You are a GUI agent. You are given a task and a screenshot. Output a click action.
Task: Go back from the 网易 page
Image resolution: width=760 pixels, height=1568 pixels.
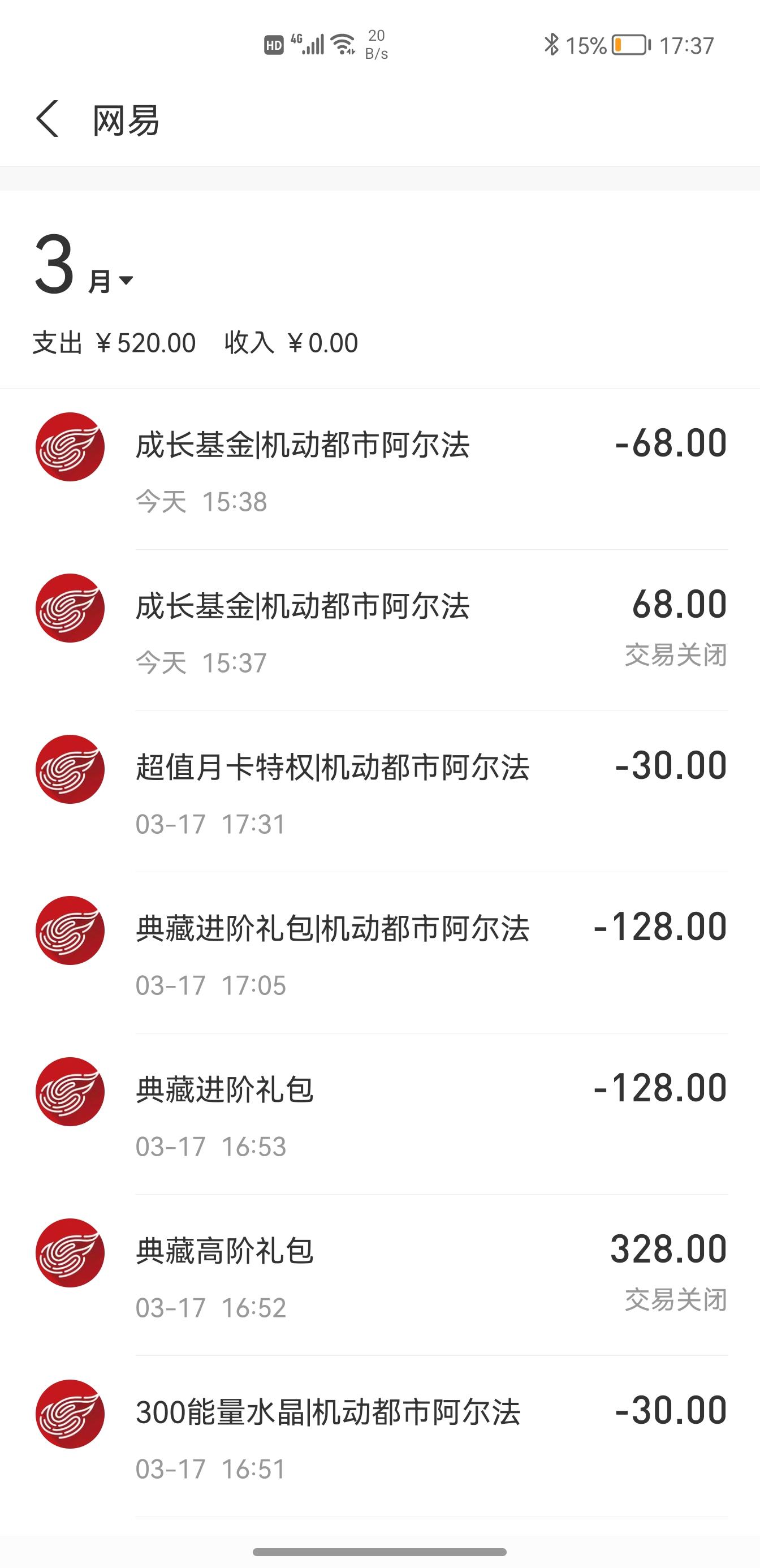[47, 119]
